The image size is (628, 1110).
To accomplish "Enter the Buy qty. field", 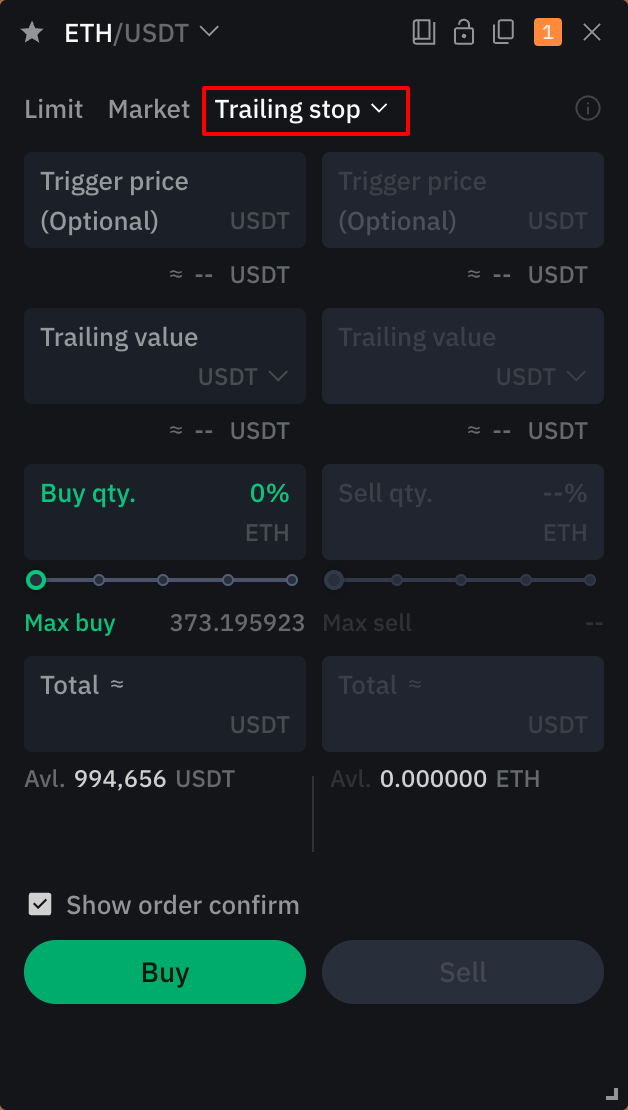I will (165, 512).
